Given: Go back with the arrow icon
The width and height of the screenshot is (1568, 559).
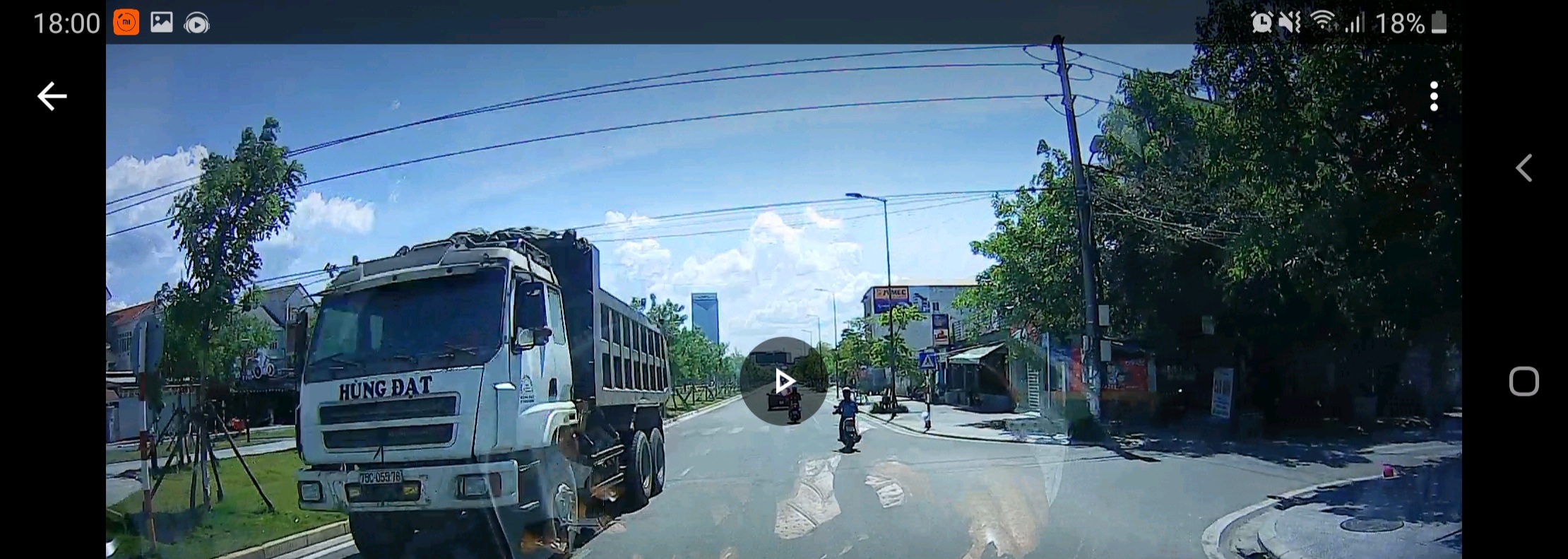Looking at the screenshot, I should pos(52,96).
